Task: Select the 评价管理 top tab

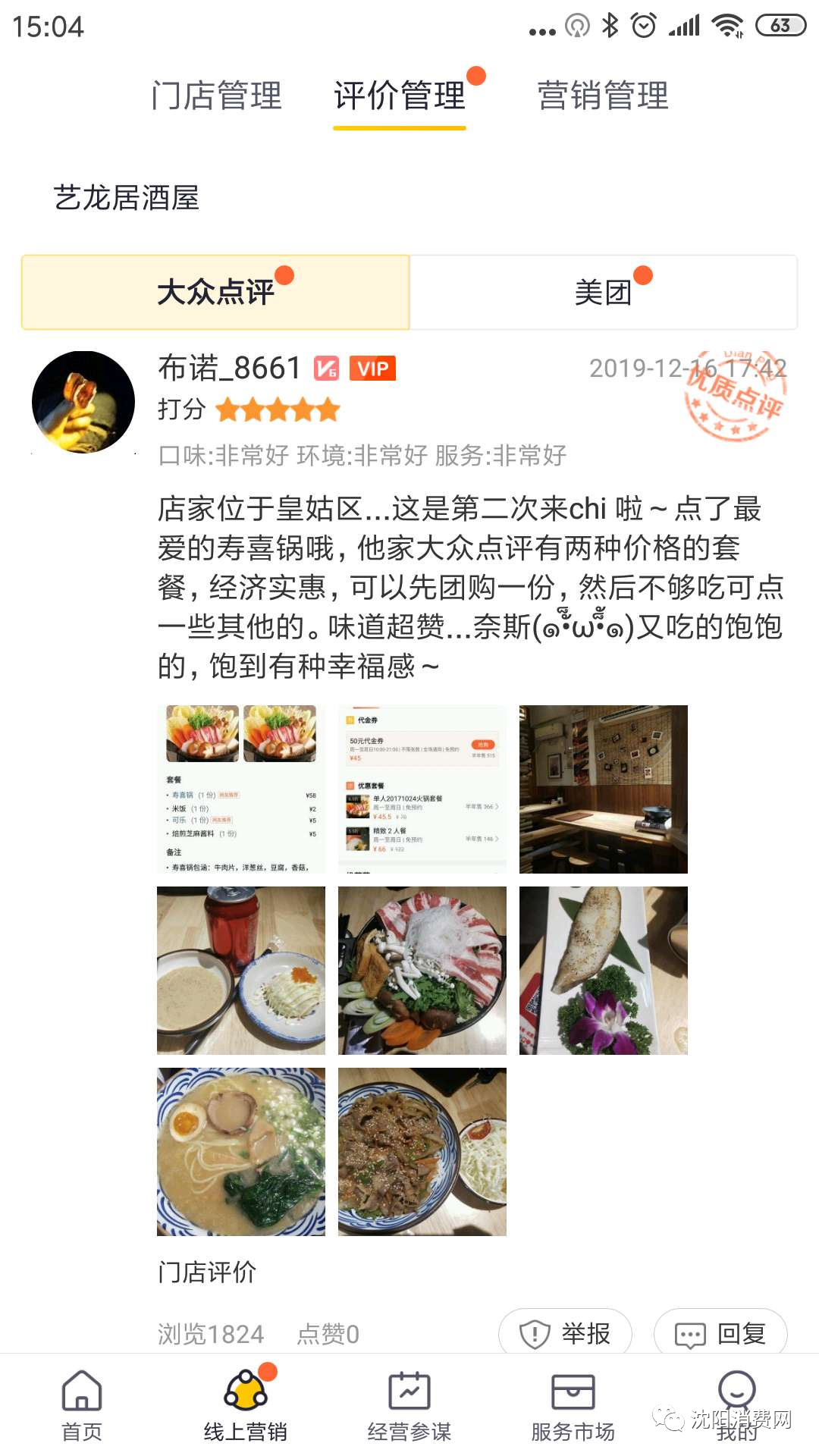Action: [400, 96]
